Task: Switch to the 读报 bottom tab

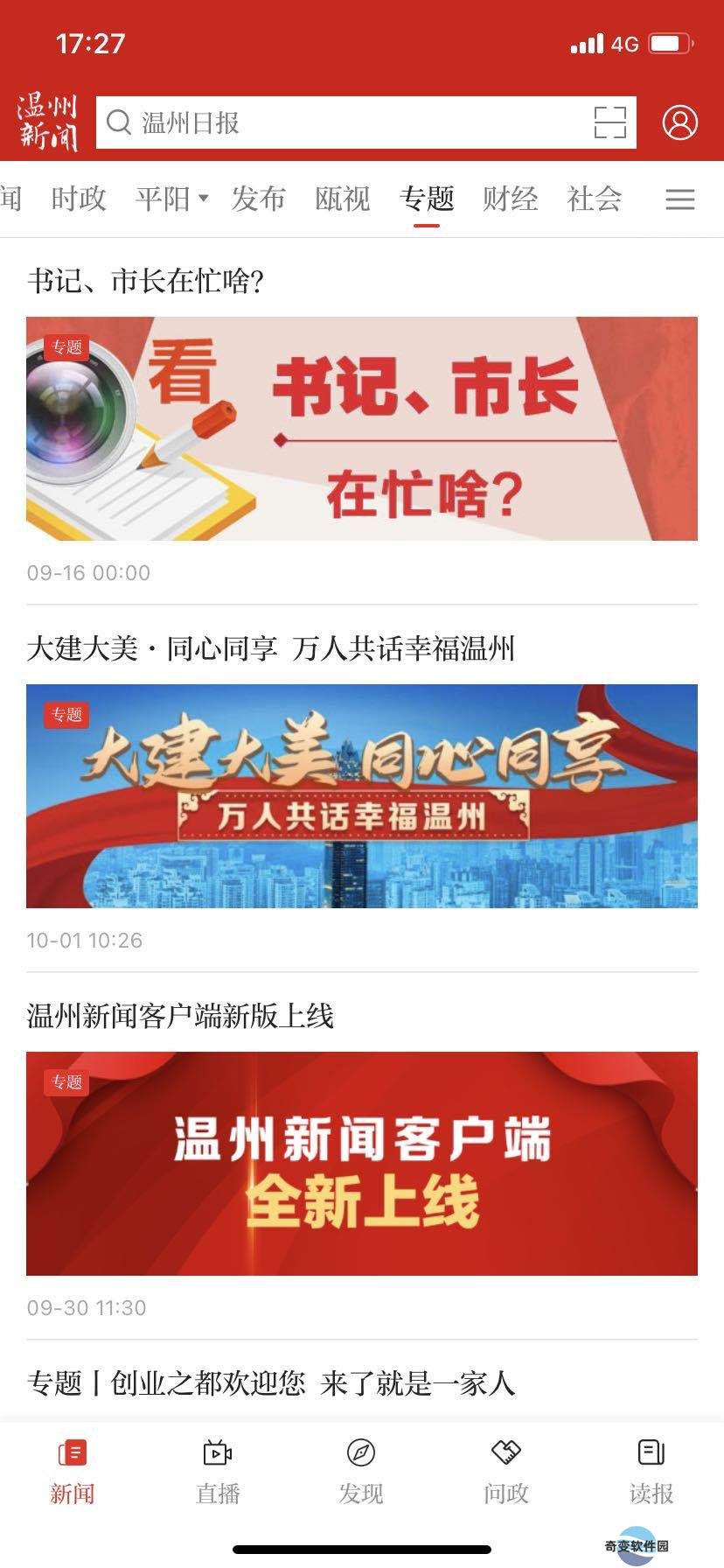Action: [651, 1473]
